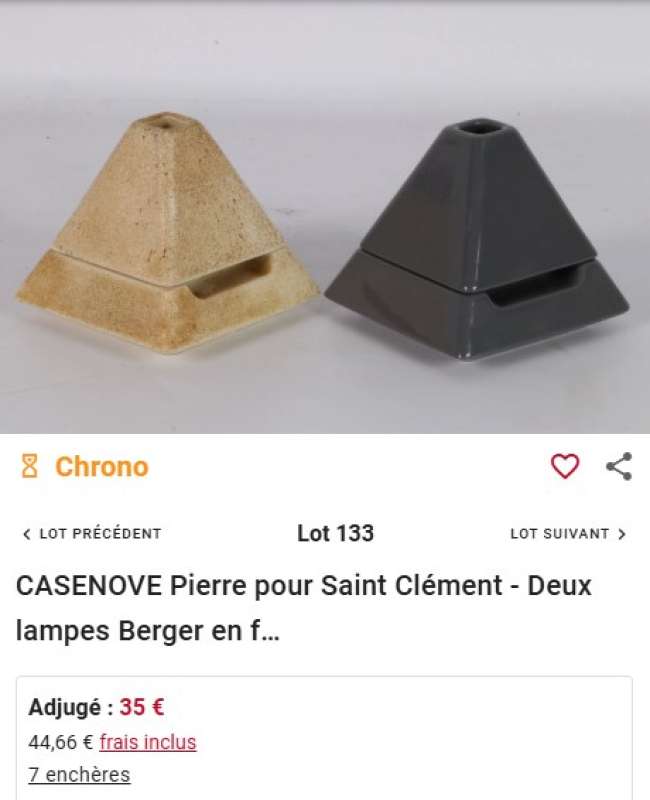Open the frais inclus details link
650x800 pixels.
(148, 742)
